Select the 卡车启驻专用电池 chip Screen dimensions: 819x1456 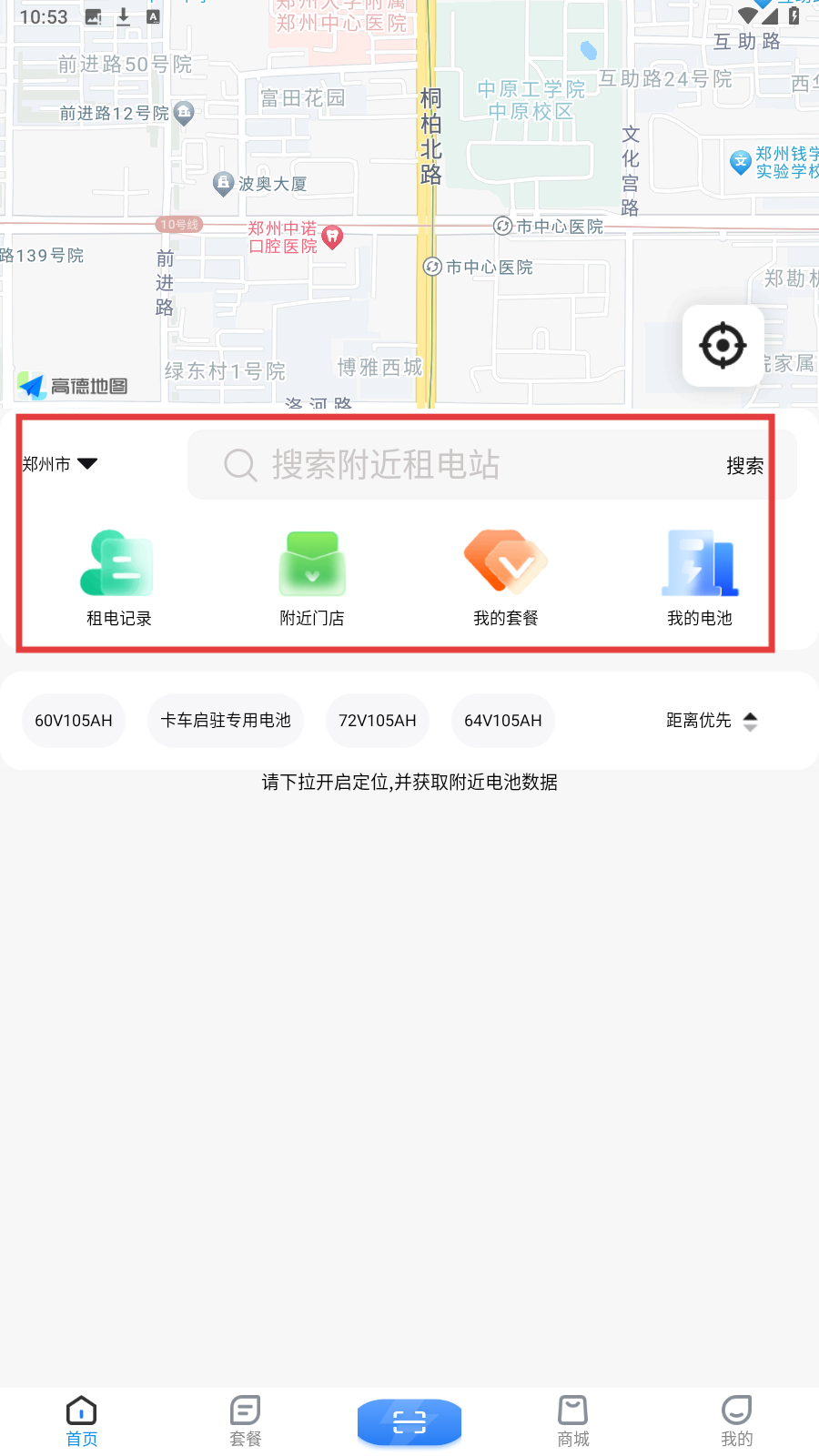pyautogui.click(x=226, y=721)
